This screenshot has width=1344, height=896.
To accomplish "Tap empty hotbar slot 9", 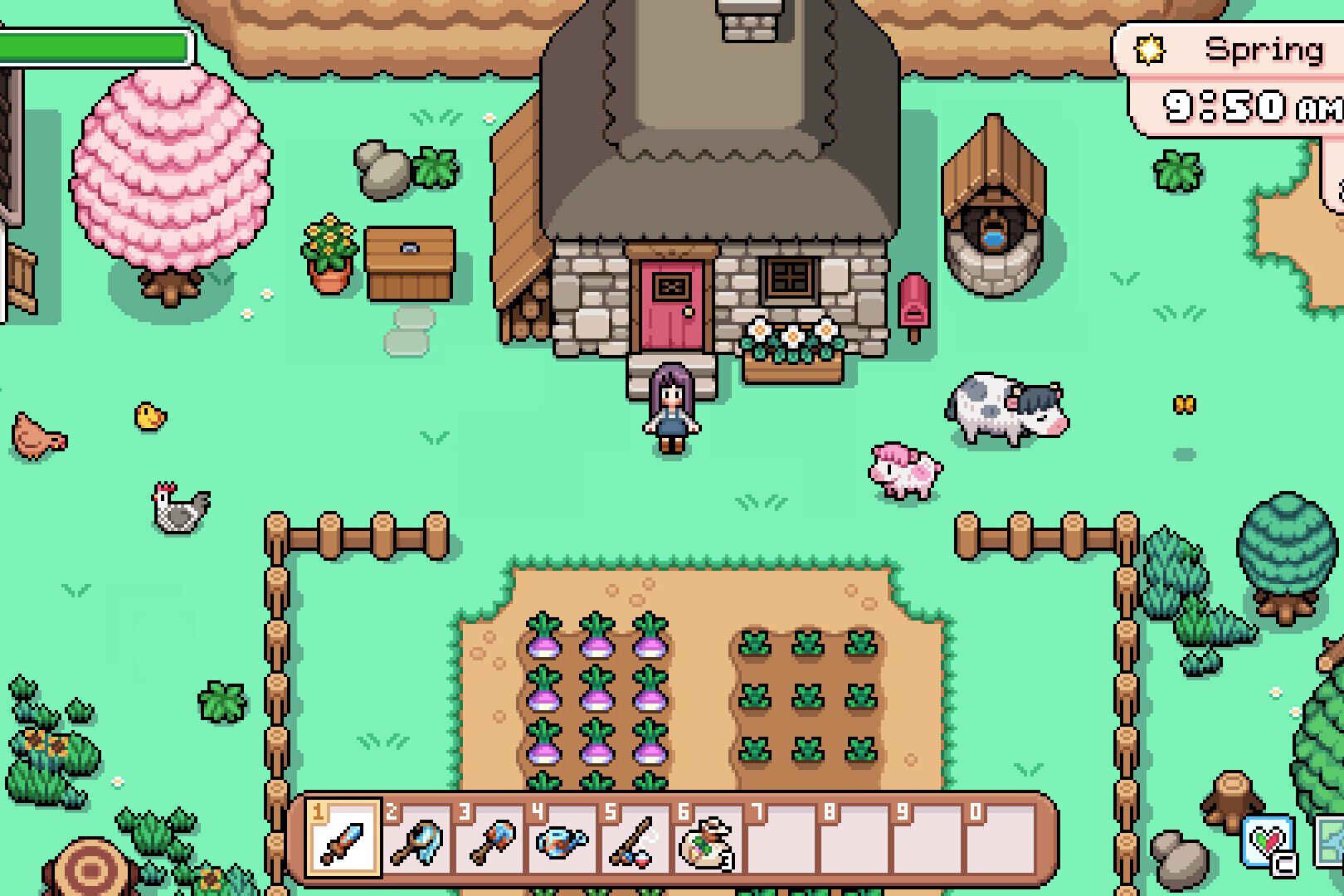I will click(x=927, y=838).
